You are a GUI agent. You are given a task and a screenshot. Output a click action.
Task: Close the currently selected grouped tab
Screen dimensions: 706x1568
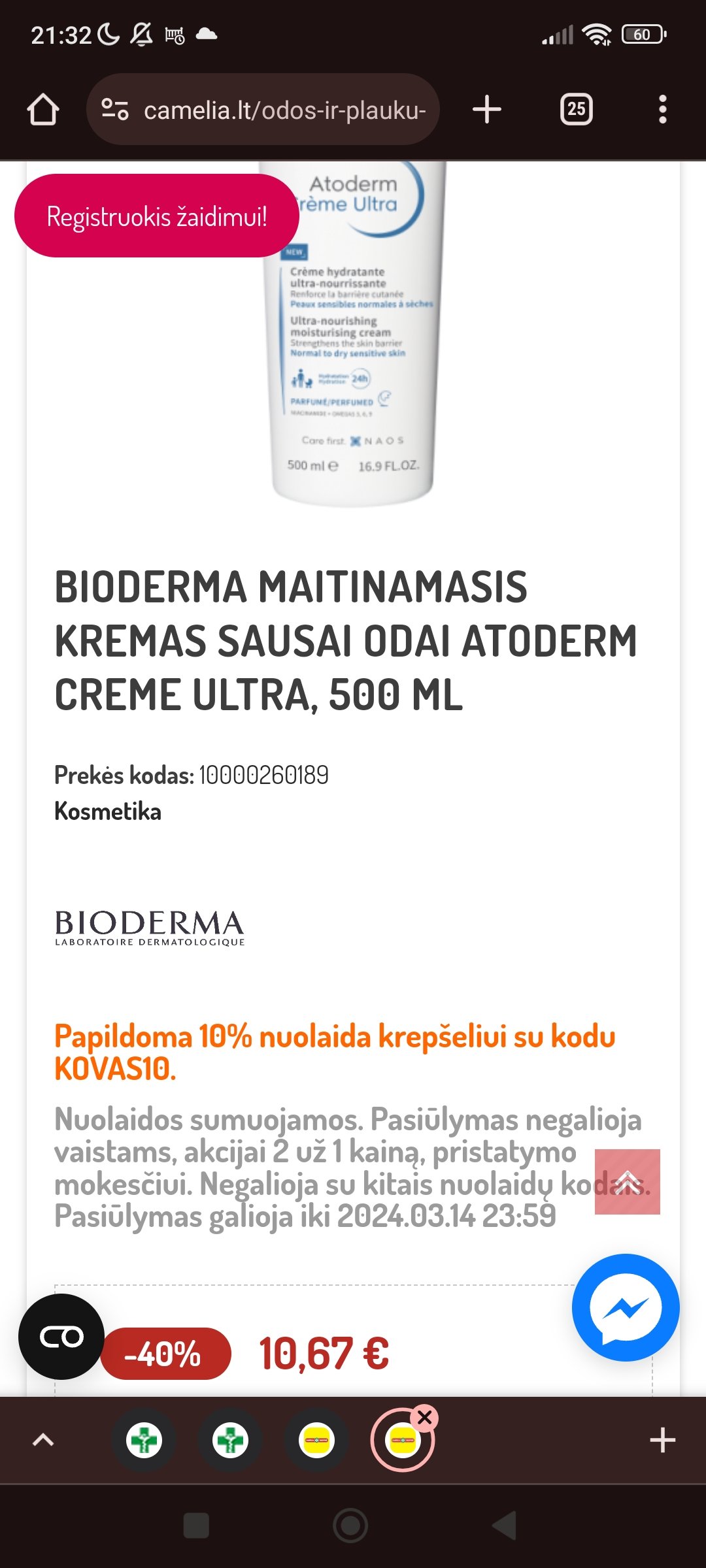pos(425,1418)
